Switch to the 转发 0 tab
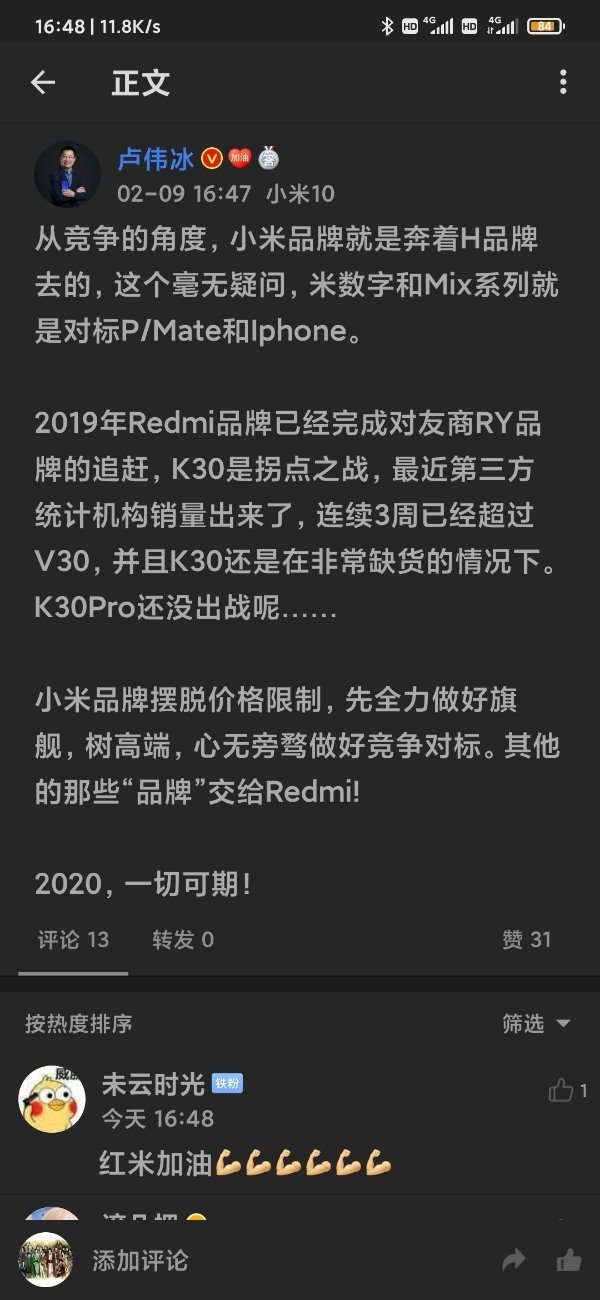The width and height of the screenshot is (600, 1300). 183,939
